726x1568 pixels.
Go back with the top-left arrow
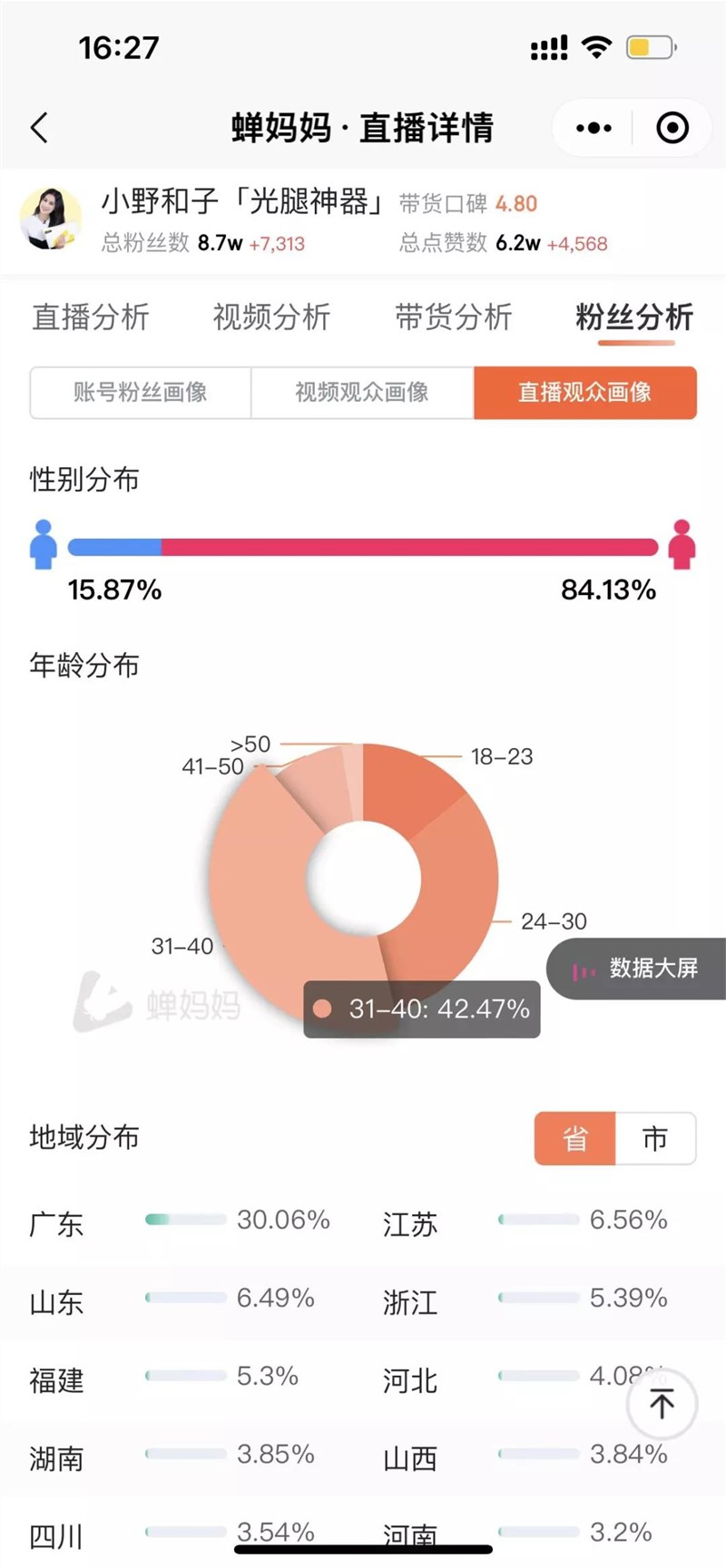(39, 128)
